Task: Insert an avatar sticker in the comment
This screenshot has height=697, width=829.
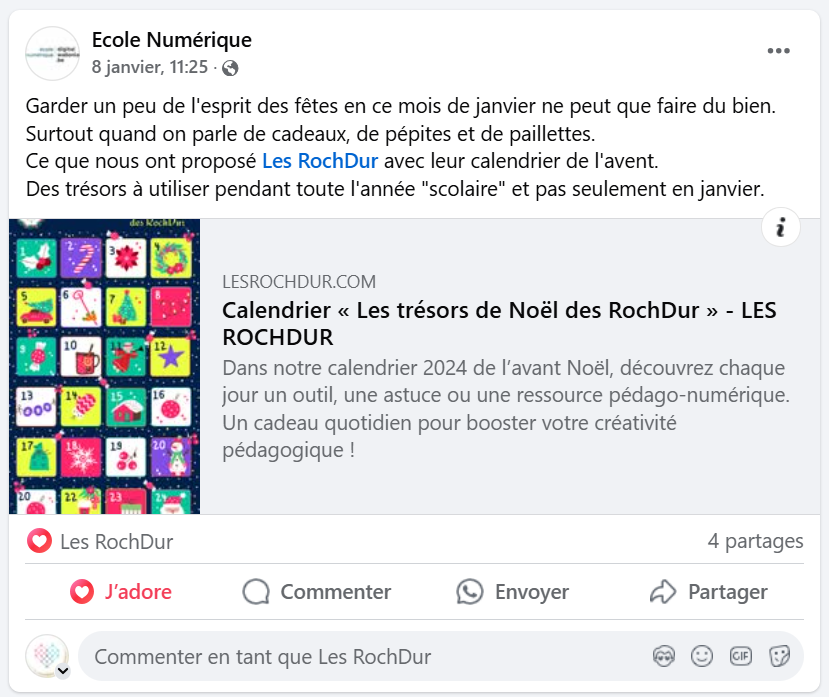Action: 663,657
